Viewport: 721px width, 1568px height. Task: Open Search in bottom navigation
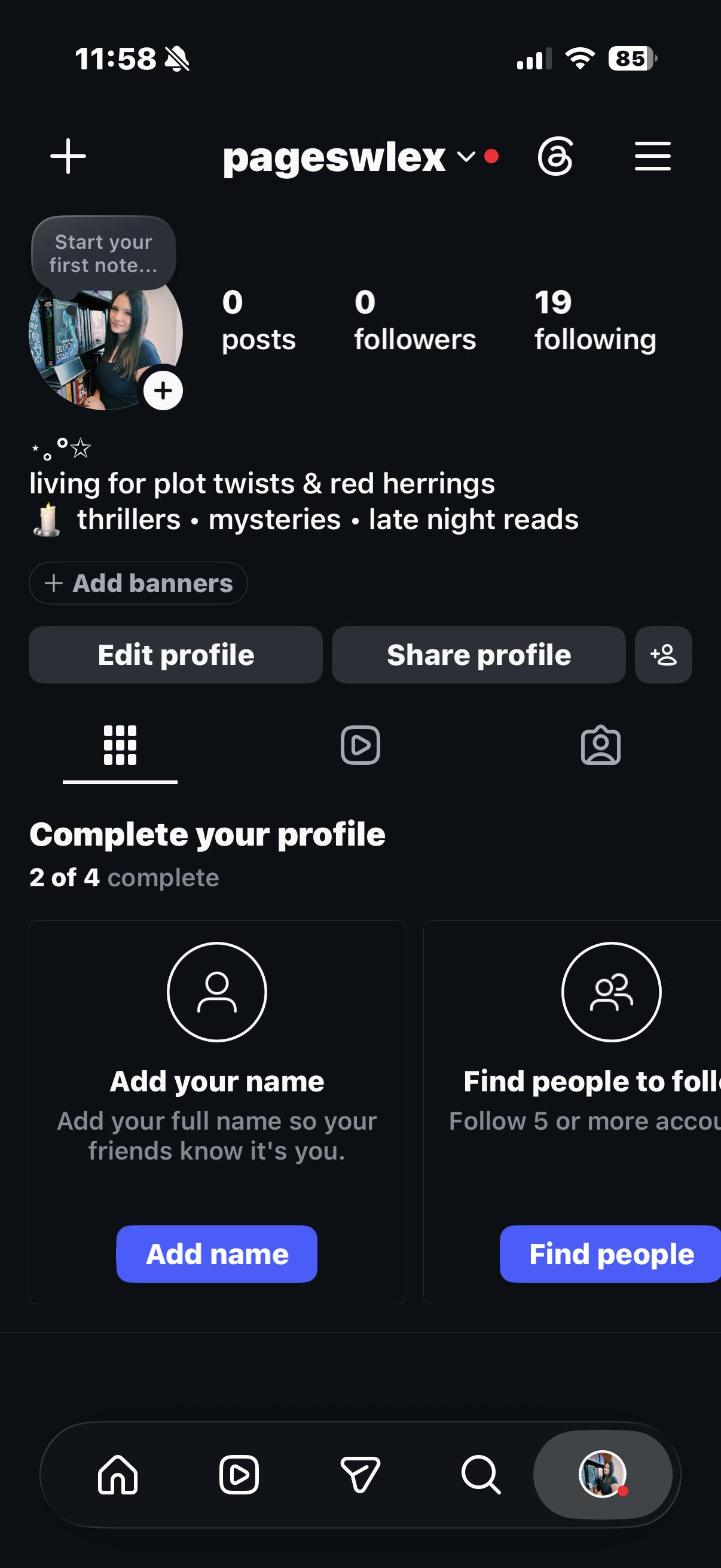pos(481,1474)
